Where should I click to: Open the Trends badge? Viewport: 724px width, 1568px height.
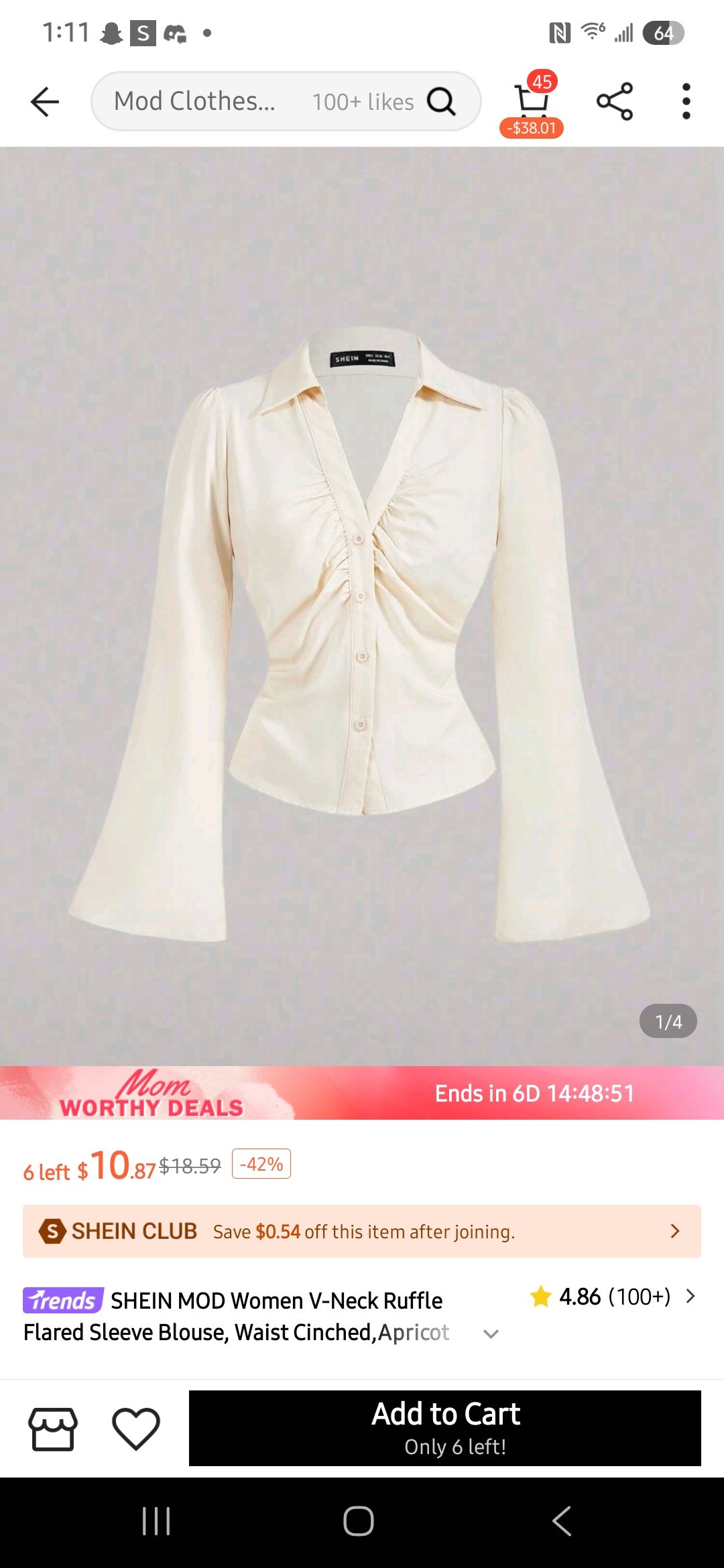[x=63, y=1300]
